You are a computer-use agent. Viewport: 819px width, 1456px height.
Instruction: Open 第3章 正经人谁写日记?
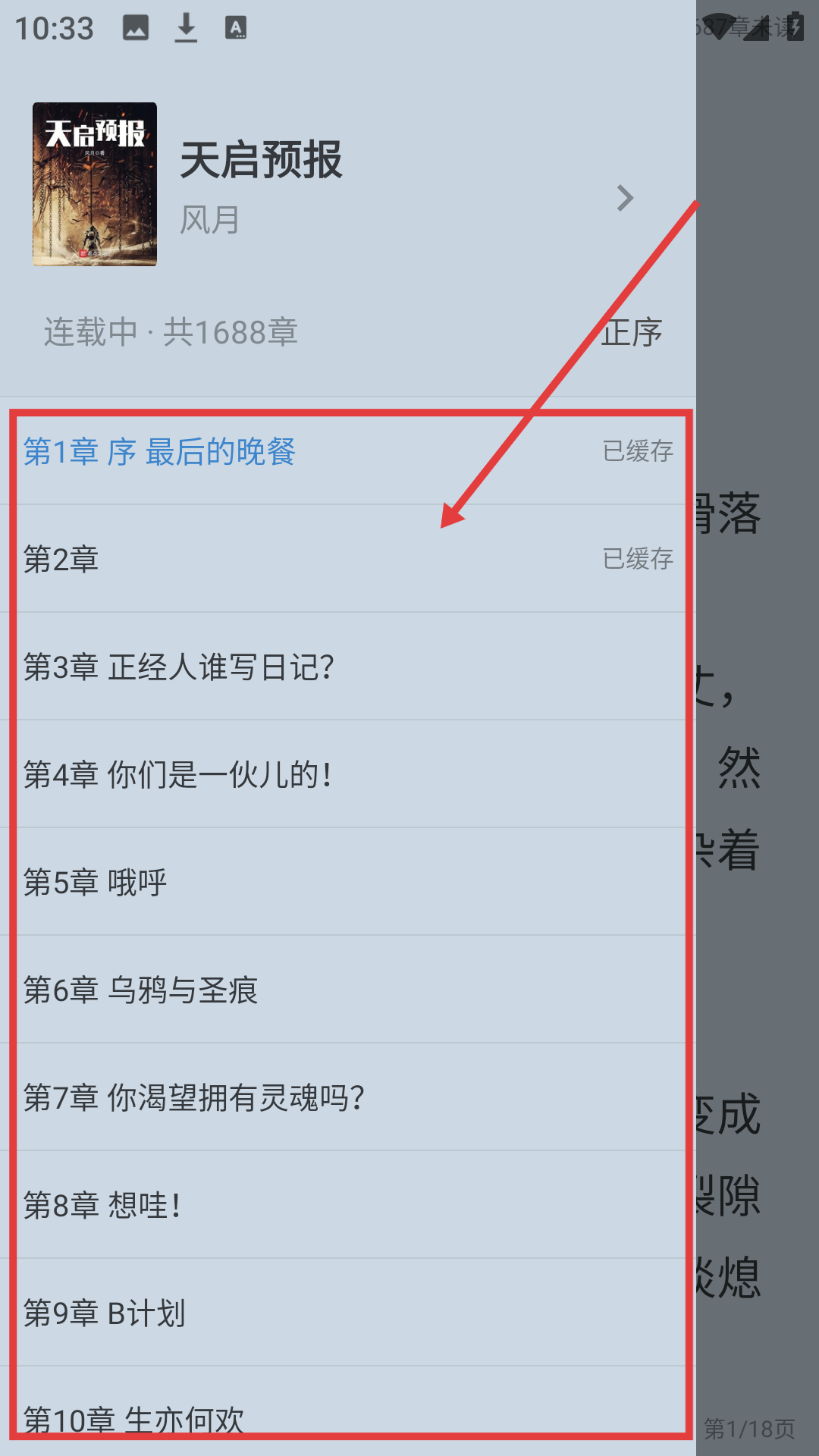pos(179,667)
